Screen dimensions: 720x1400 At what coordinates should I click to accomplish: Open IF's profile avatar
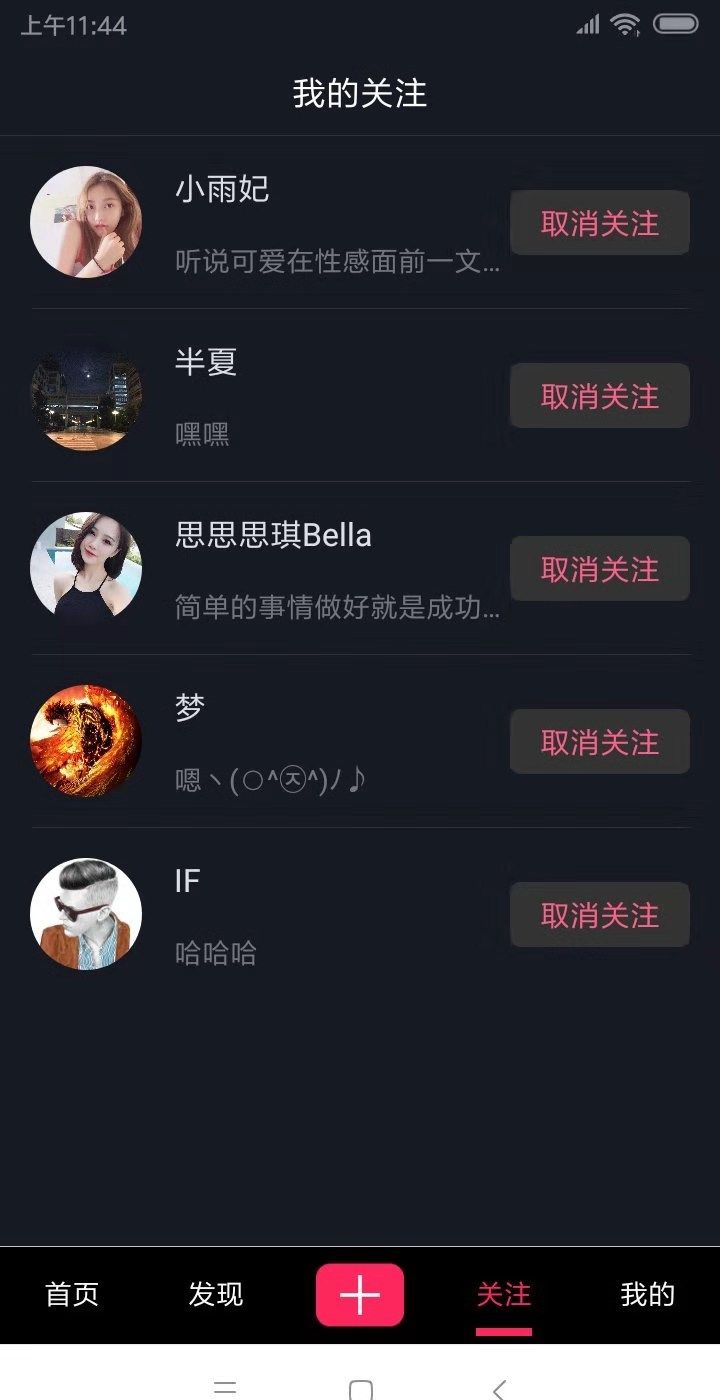click(86, 914)
